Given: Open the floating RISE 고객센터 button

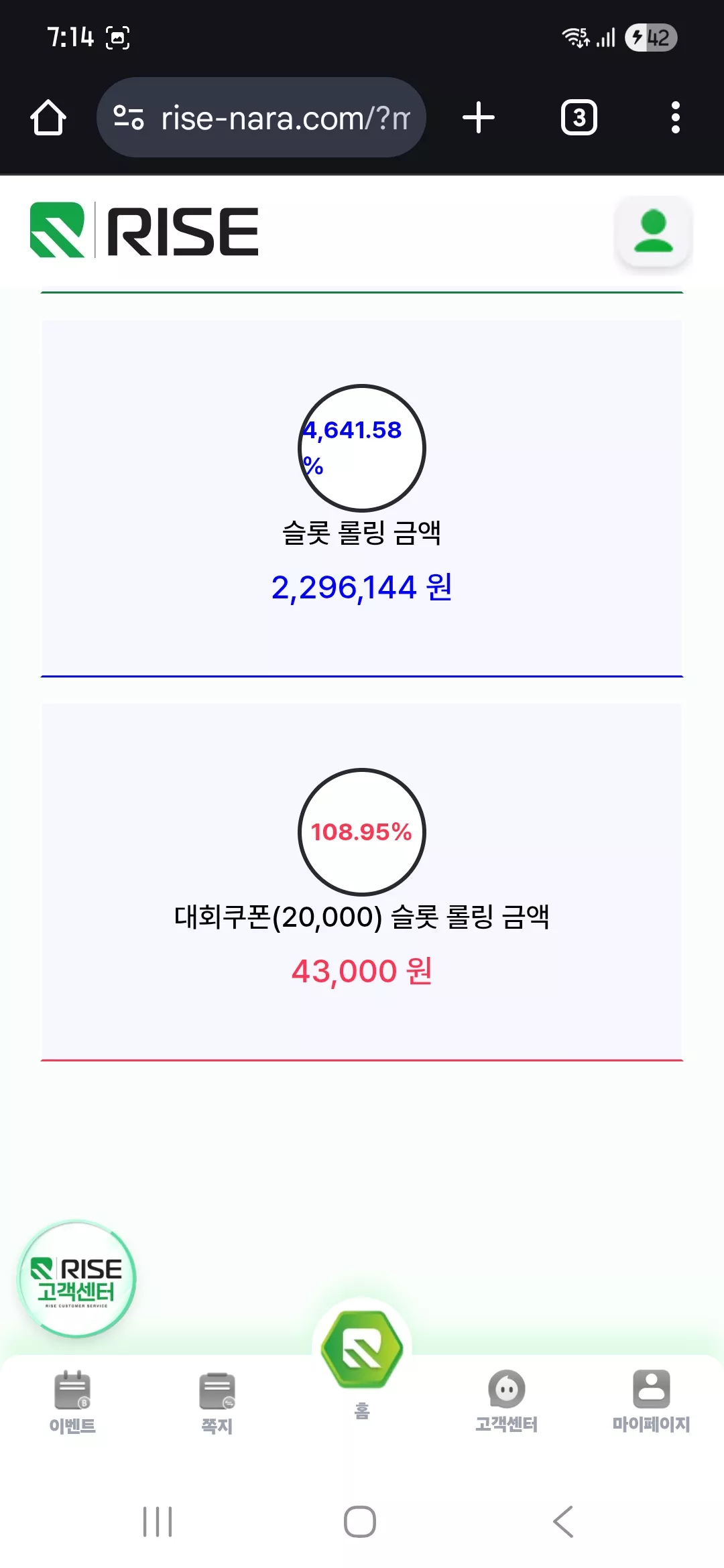Looking at the screenshot, I should click(77, 1279).
